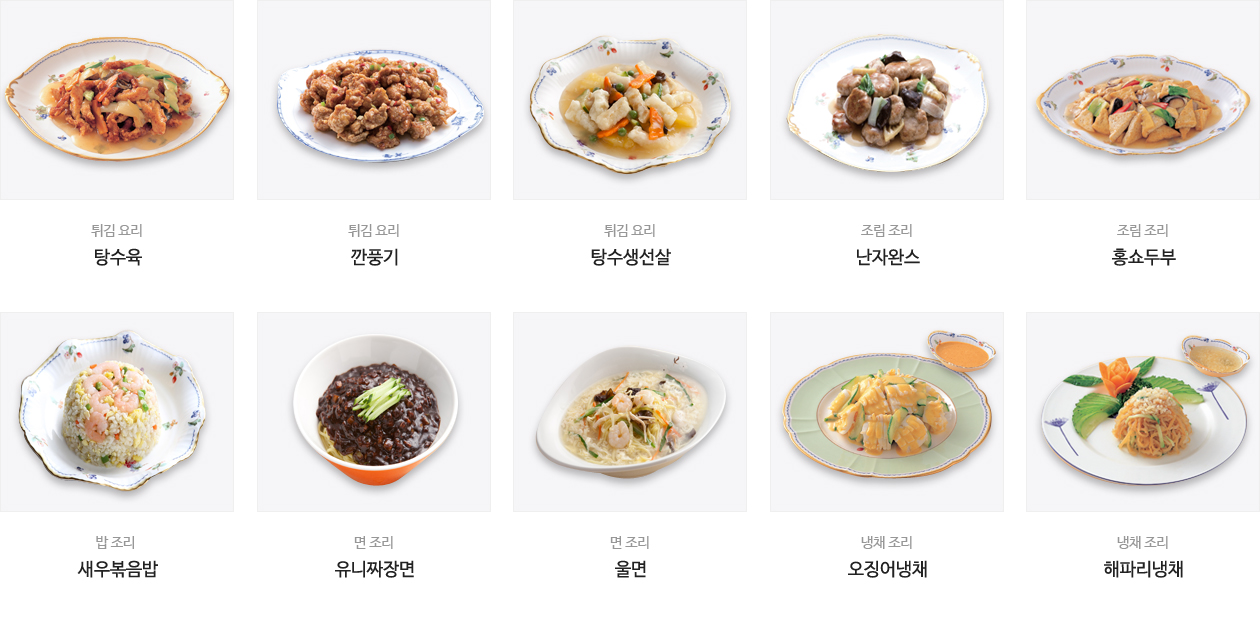Image resolution: width=1260 pixels, height=624 pixels.
Task: Select the 유니짜장면 noodle card
Action: click(x=374, y=412)
